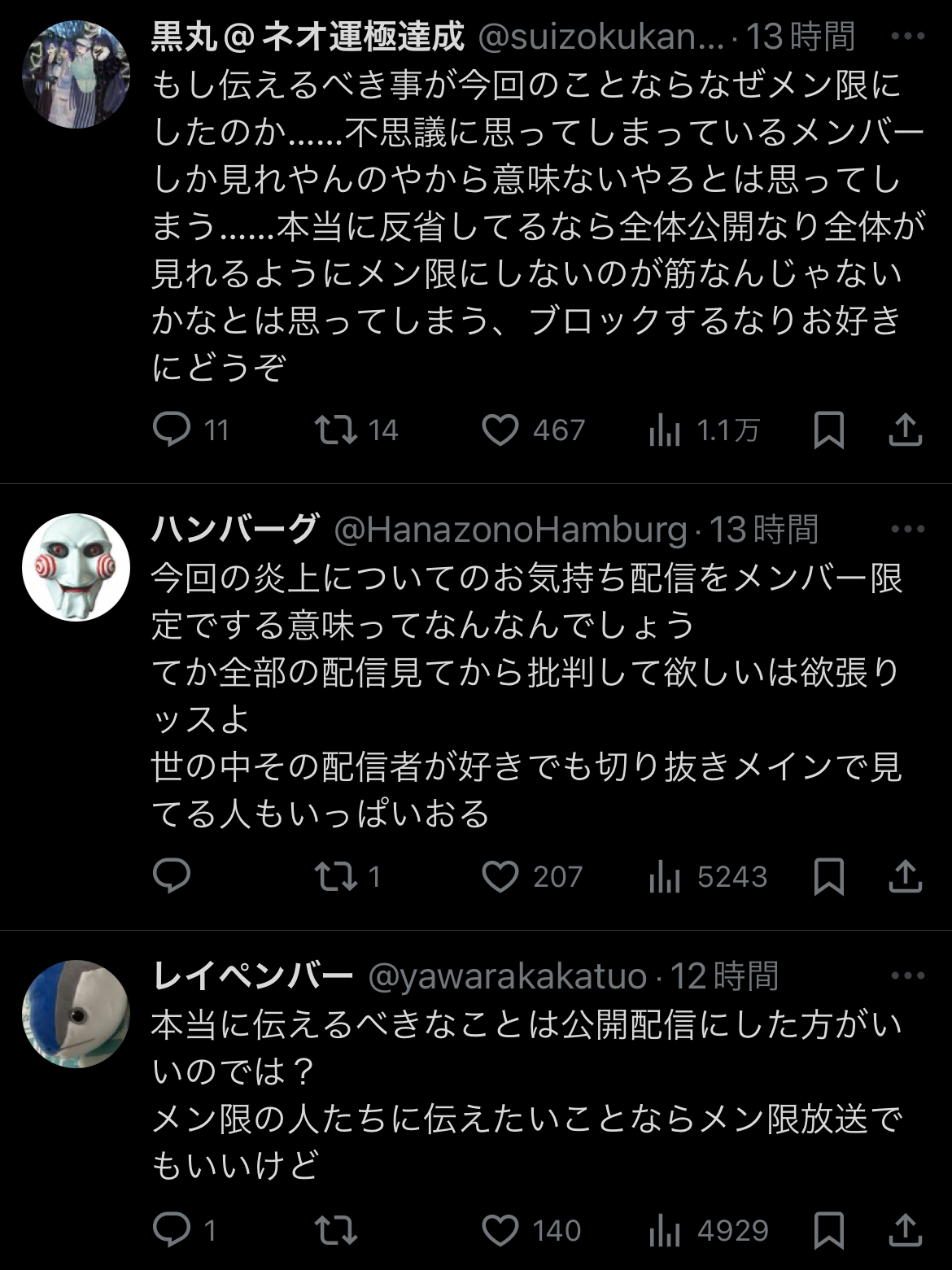
Task: Reply to レイペンバー's post
Action: pyautogui.click(x=172, y=1230)
